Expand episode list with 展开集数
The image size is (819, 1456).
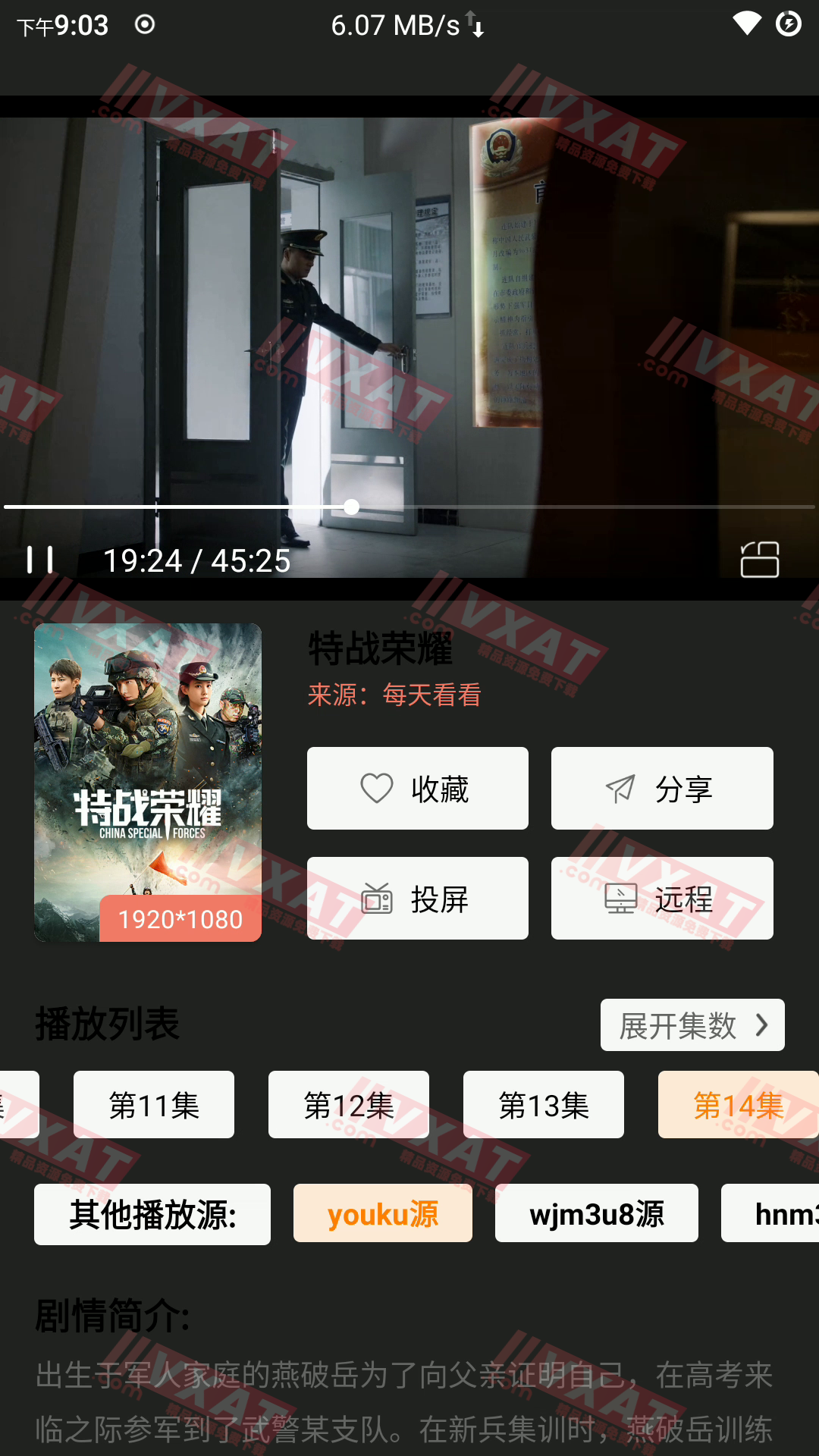[x=692, y=1025]
